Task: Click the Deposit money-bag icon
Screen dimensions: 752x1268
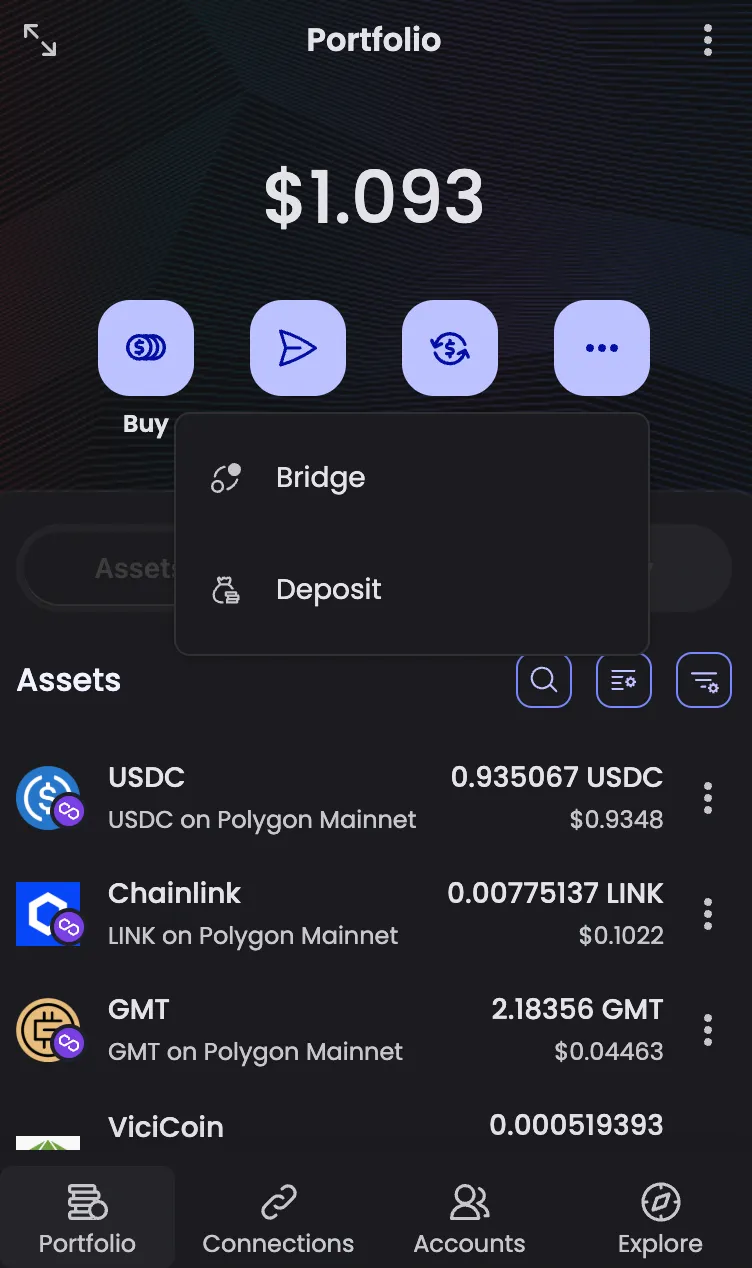Action: tap(228, 590)
